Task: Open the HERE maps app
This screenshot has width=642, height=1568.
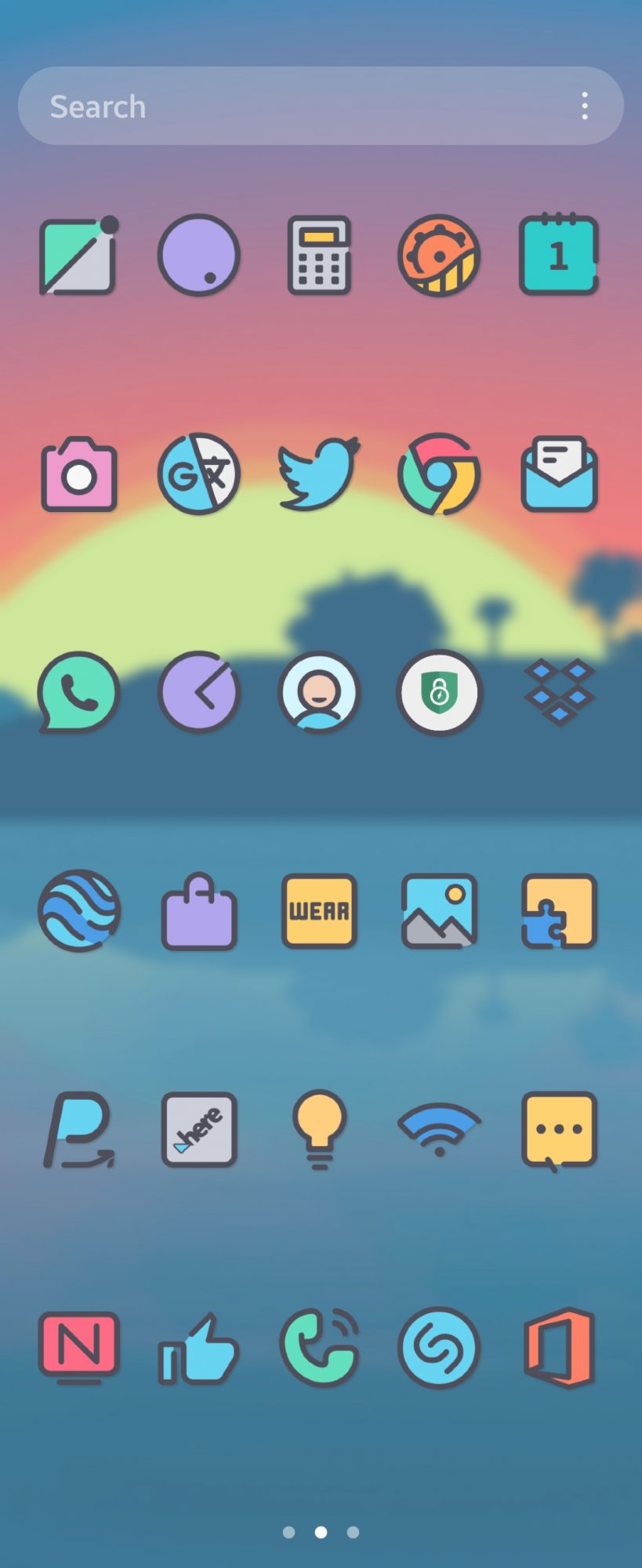Action: pos(199,1130)
